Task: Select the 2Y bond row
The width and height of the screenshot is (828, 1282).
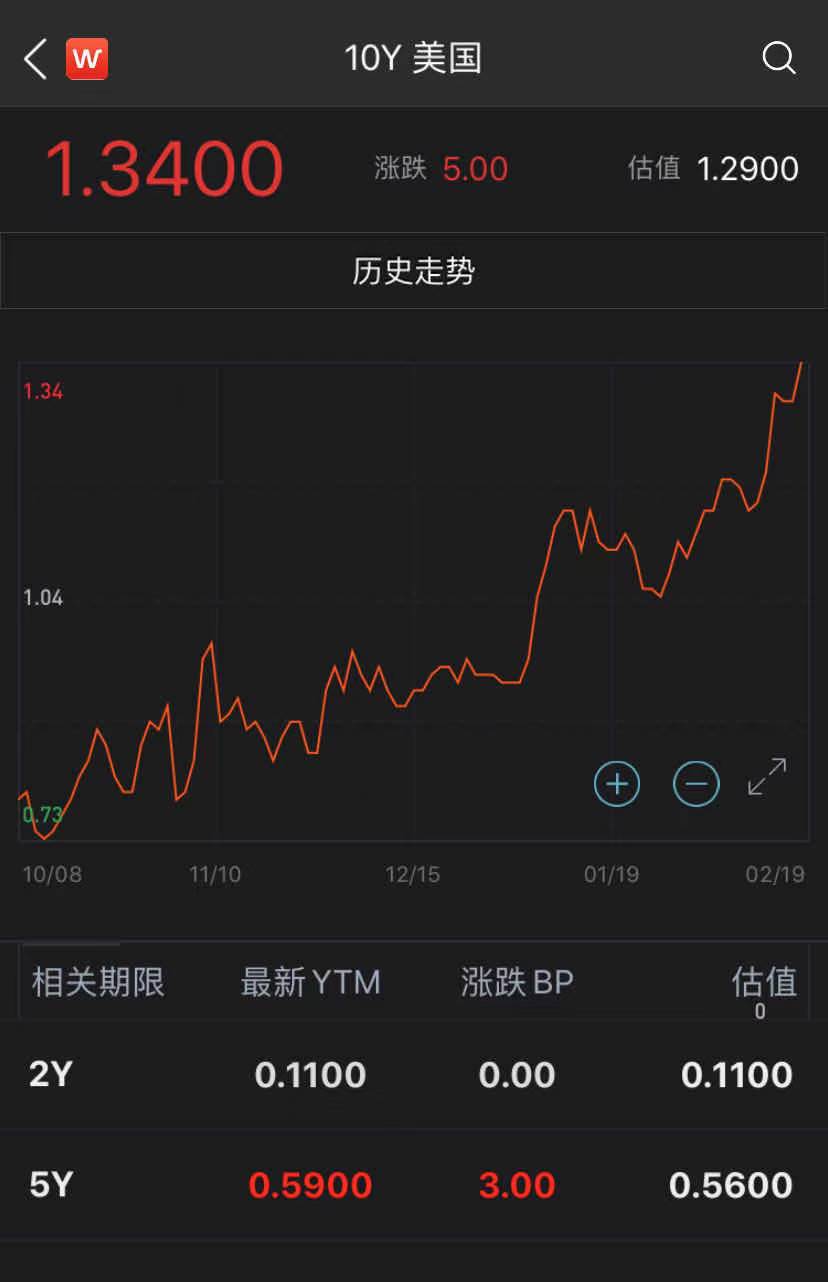Action: 413,1073
